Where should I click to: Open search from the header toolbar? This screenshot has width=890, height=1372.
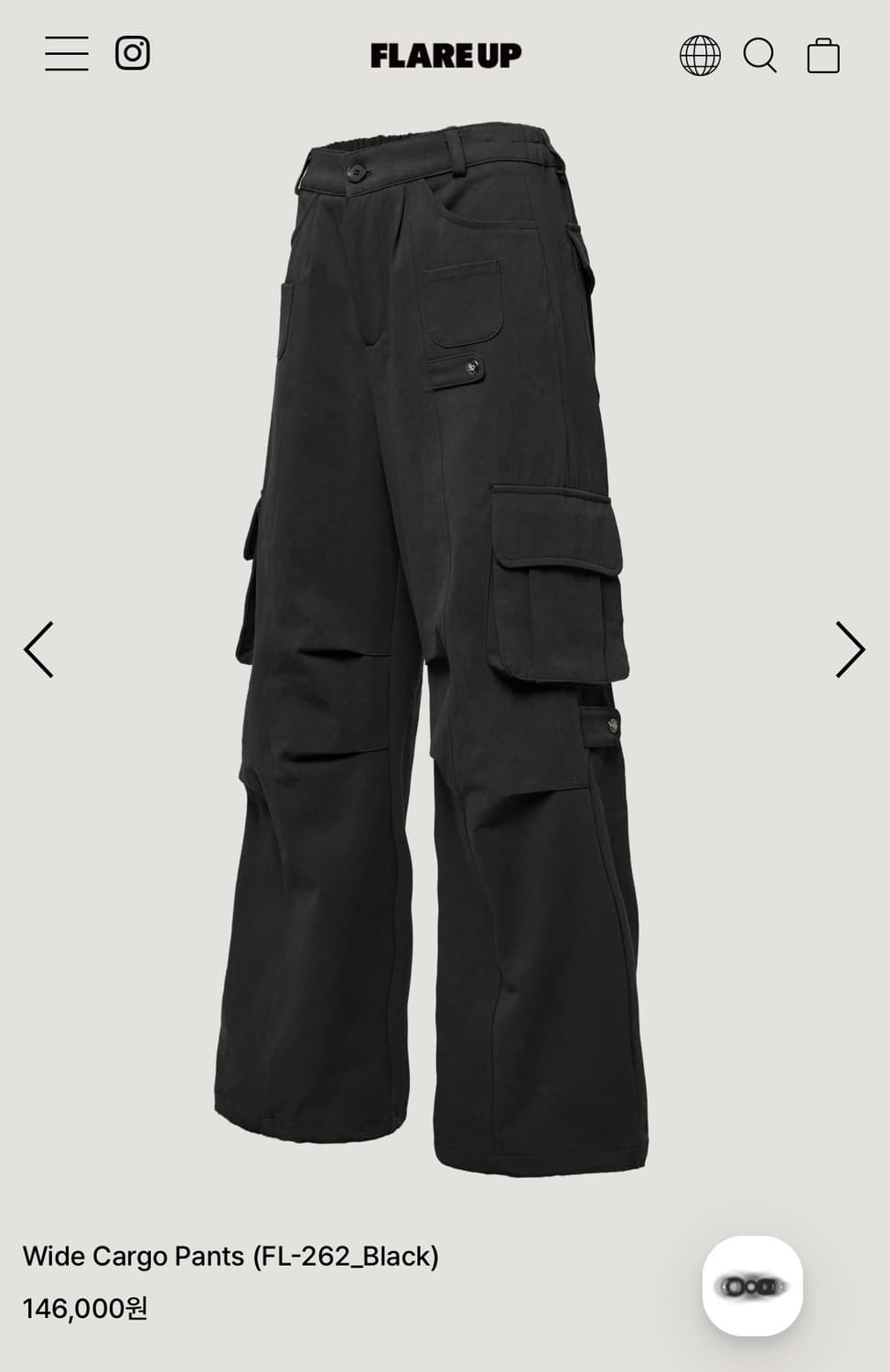[x=761, y=56]
